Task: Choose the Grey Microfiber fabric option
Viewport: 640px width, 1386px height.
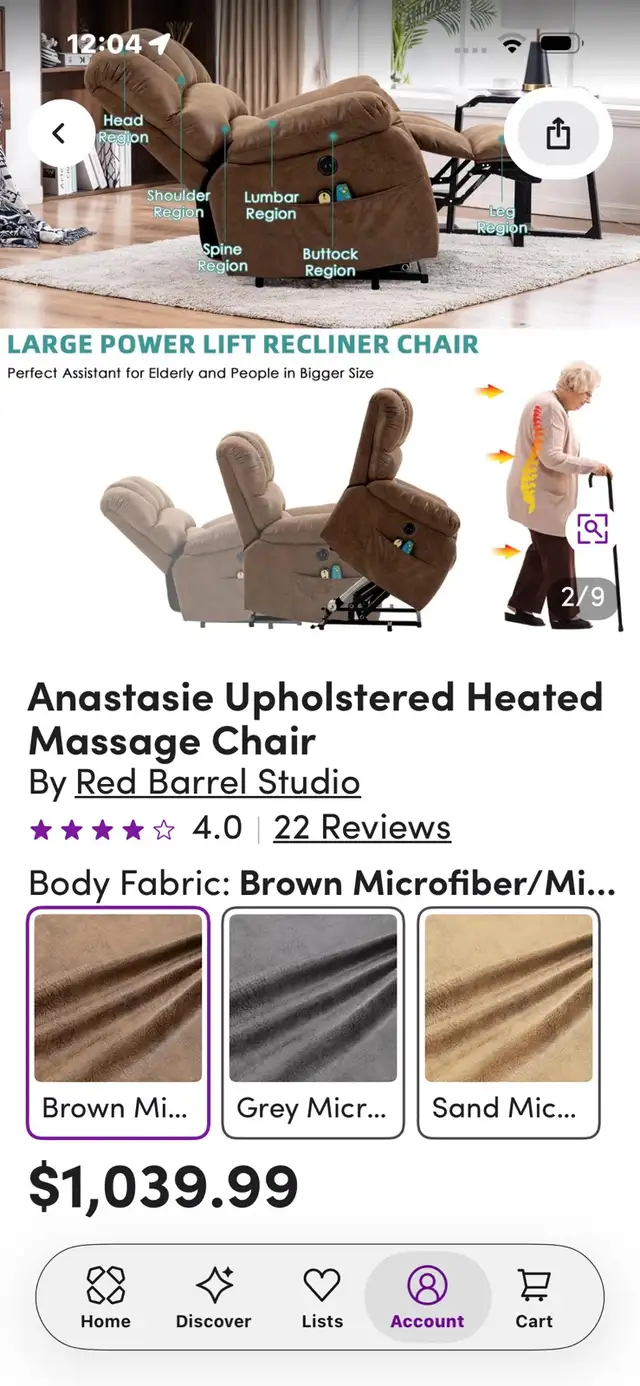Action: click(x=313, y=1022)
